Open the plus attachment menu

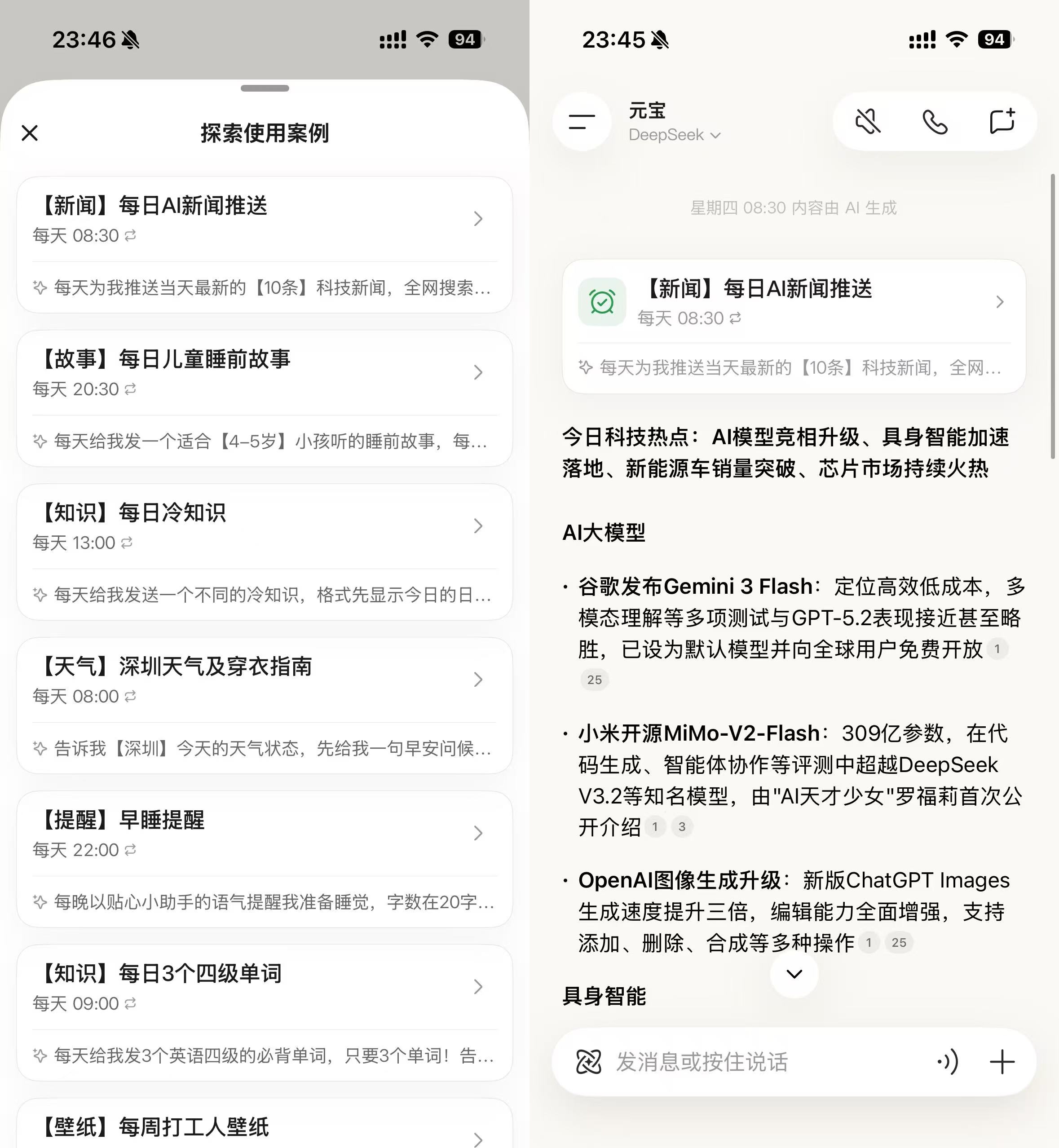(x=1002, y=1062)
